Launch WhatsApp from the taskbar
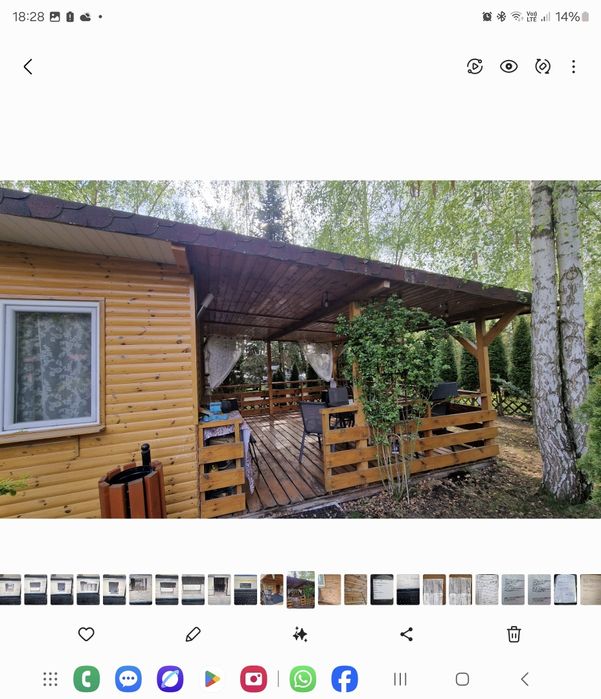 (303, 679)
